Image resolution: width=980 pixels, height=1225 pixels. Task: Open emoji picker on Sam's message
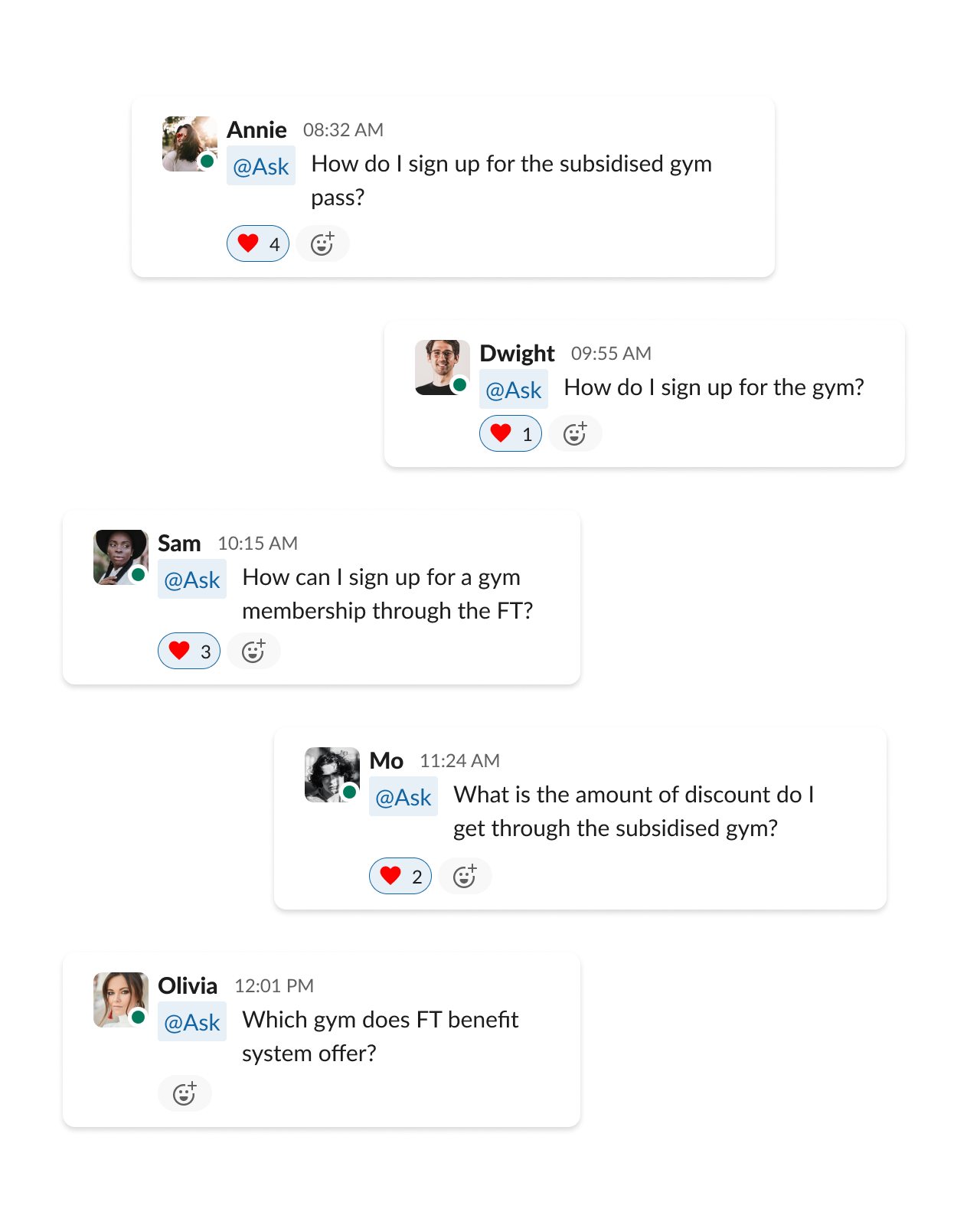[x=253, y=650]
